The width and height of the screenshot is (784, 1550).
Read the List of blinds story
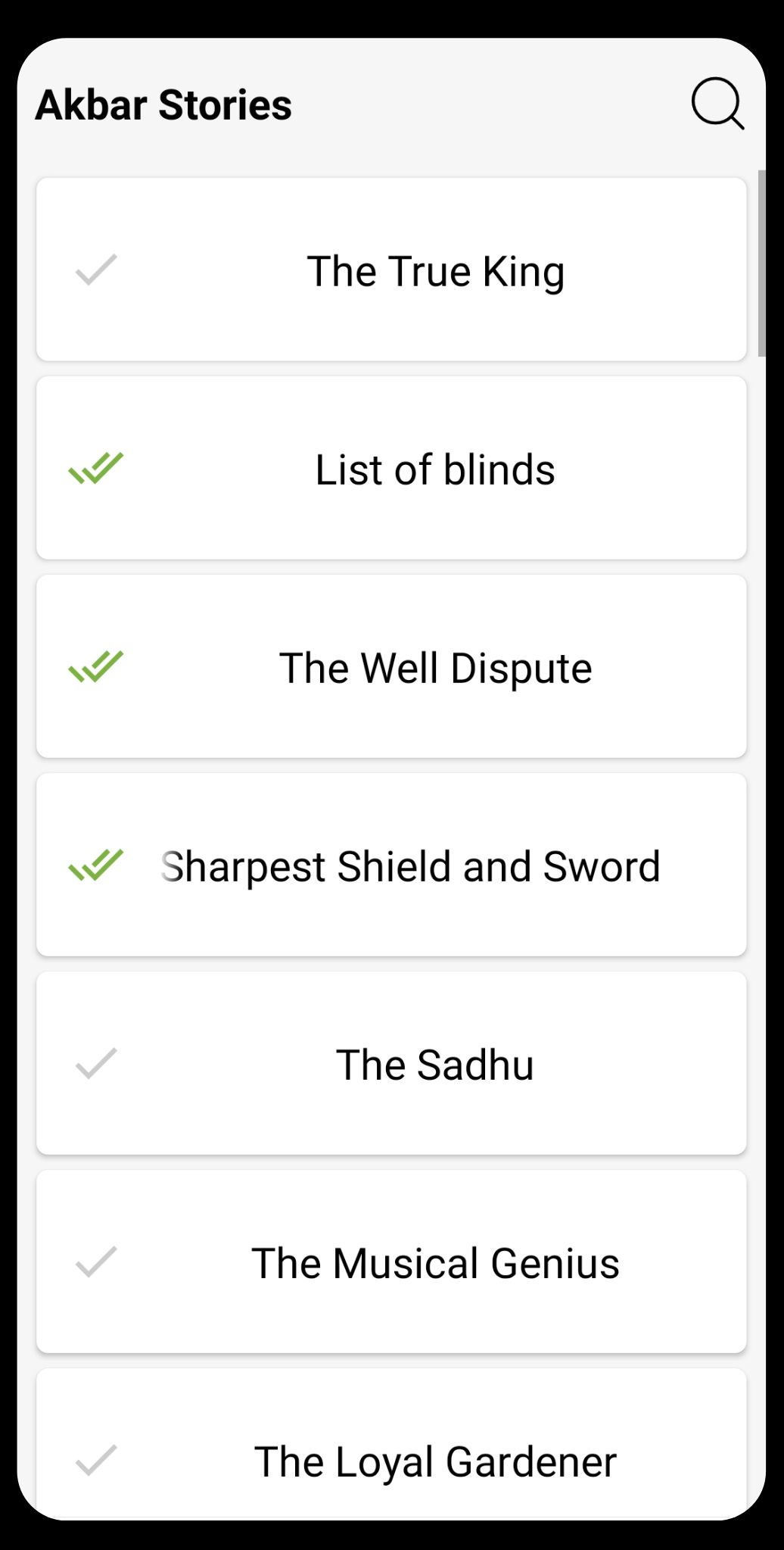[434, 469]
